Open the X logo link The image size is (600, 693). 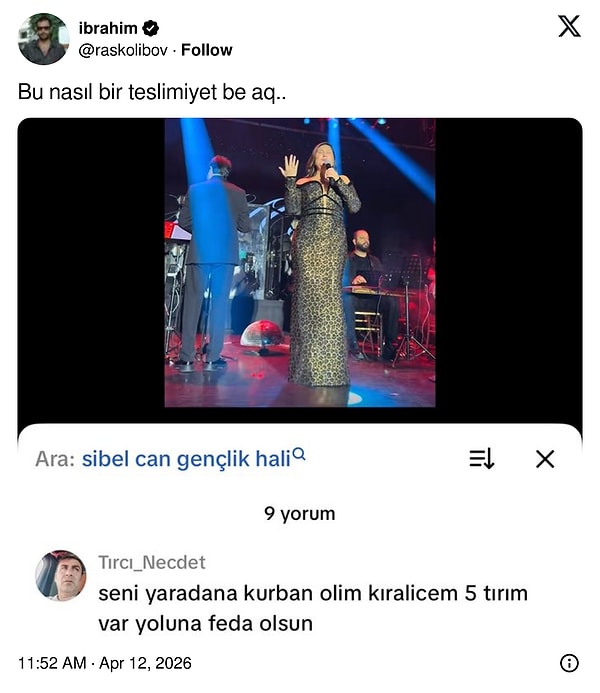point(569,27)
